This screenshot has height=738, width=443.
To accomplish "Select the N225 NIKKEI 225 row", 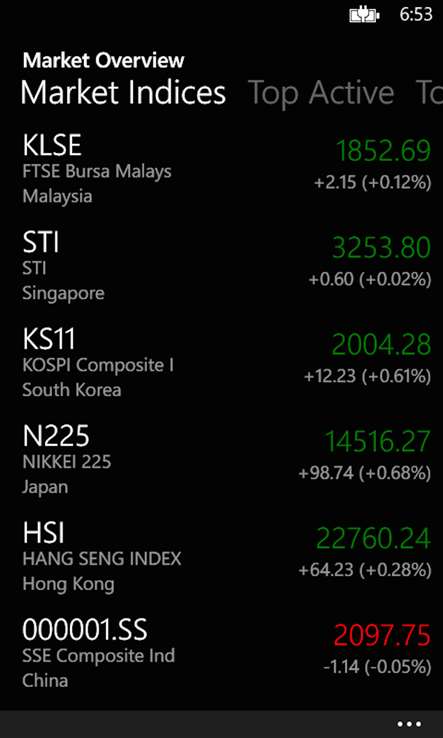I will tap(226, 460).
